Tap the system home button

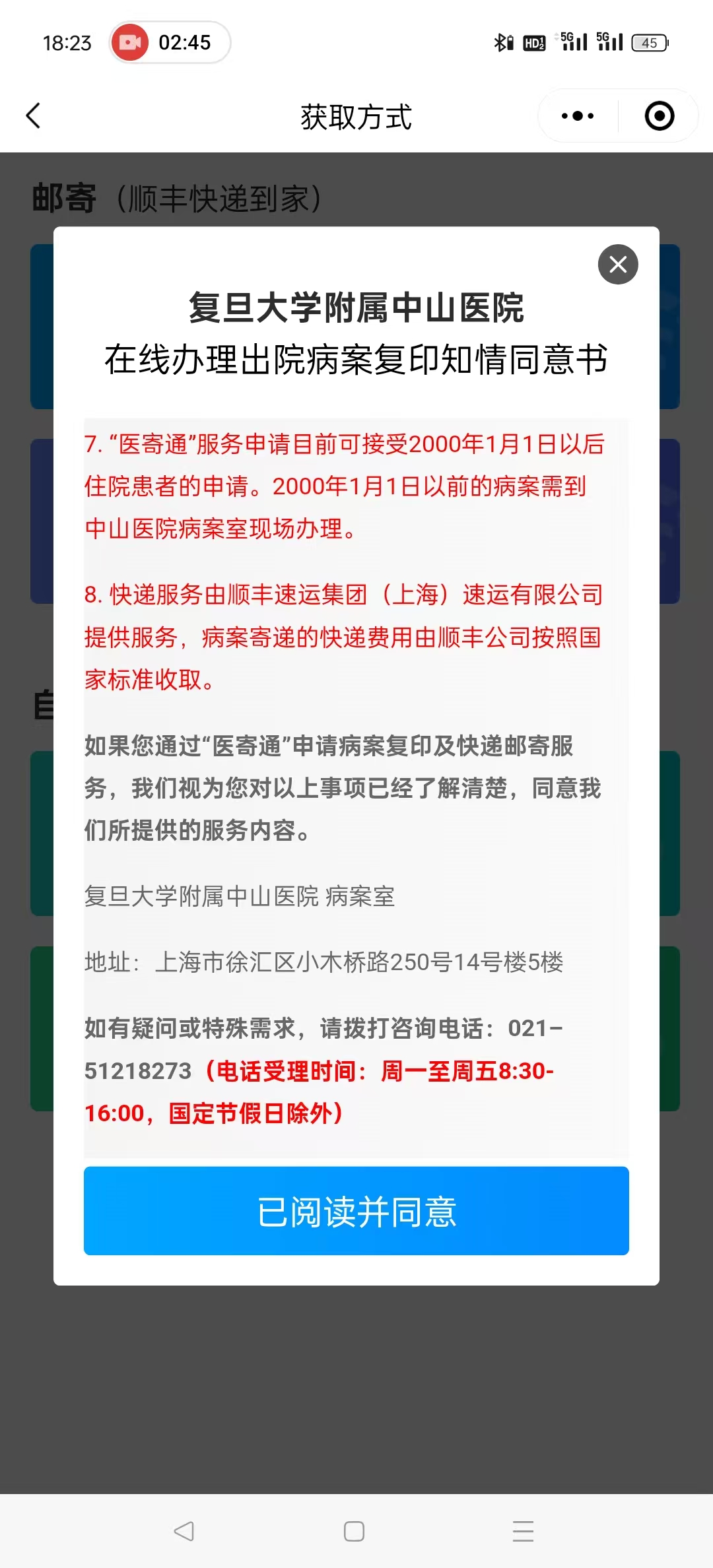point(355,1531)
